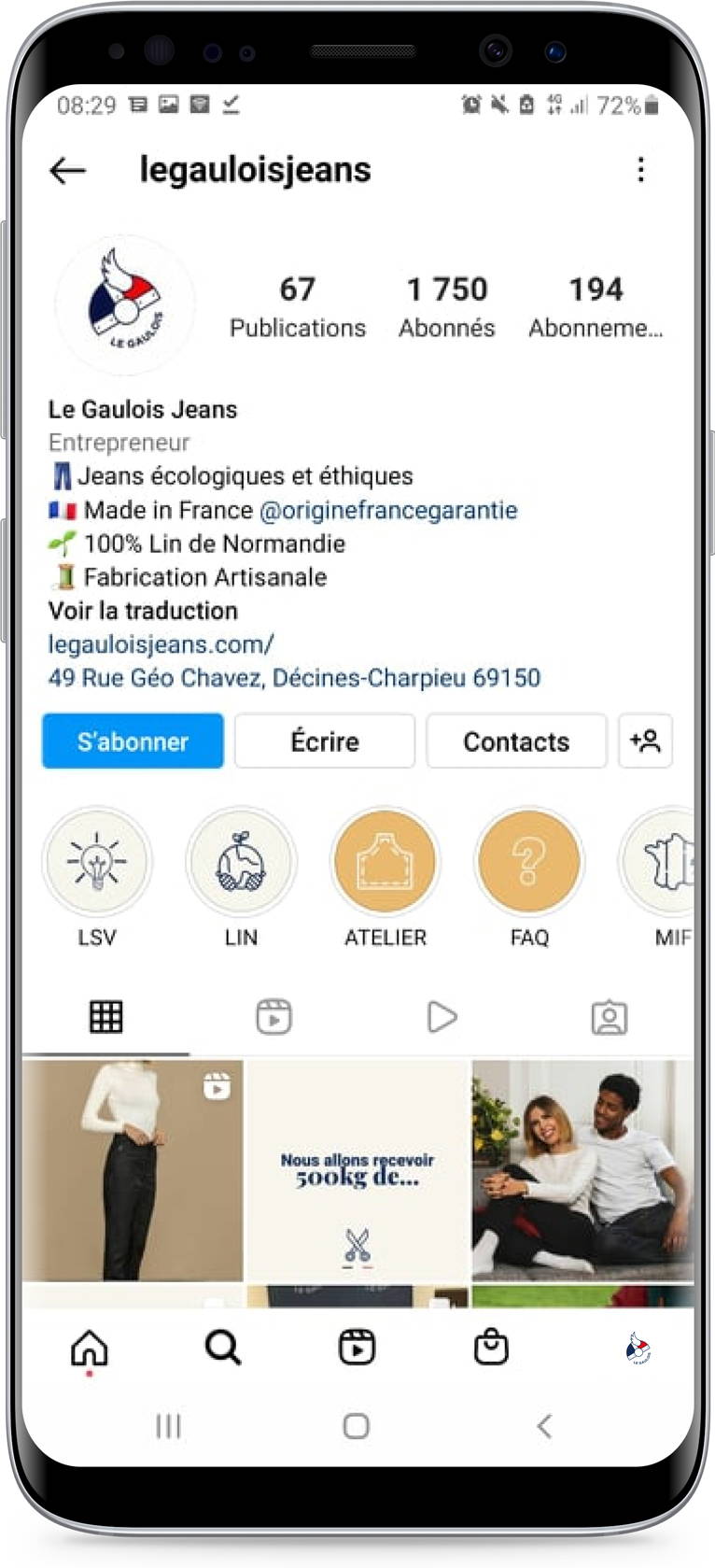Message the account via Écrire

[325, 742]
